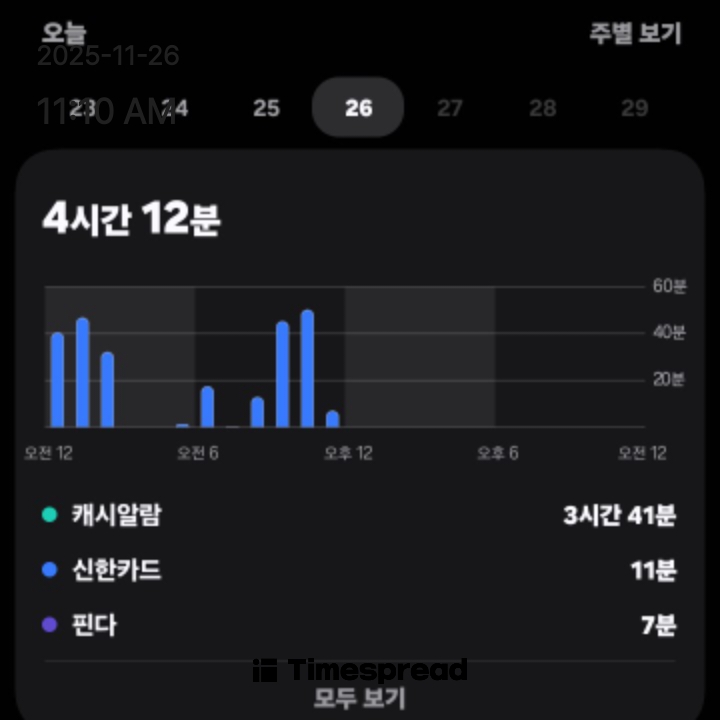Select date 25 in the week strip
The image size is (720, 720).
coord(266,108)
